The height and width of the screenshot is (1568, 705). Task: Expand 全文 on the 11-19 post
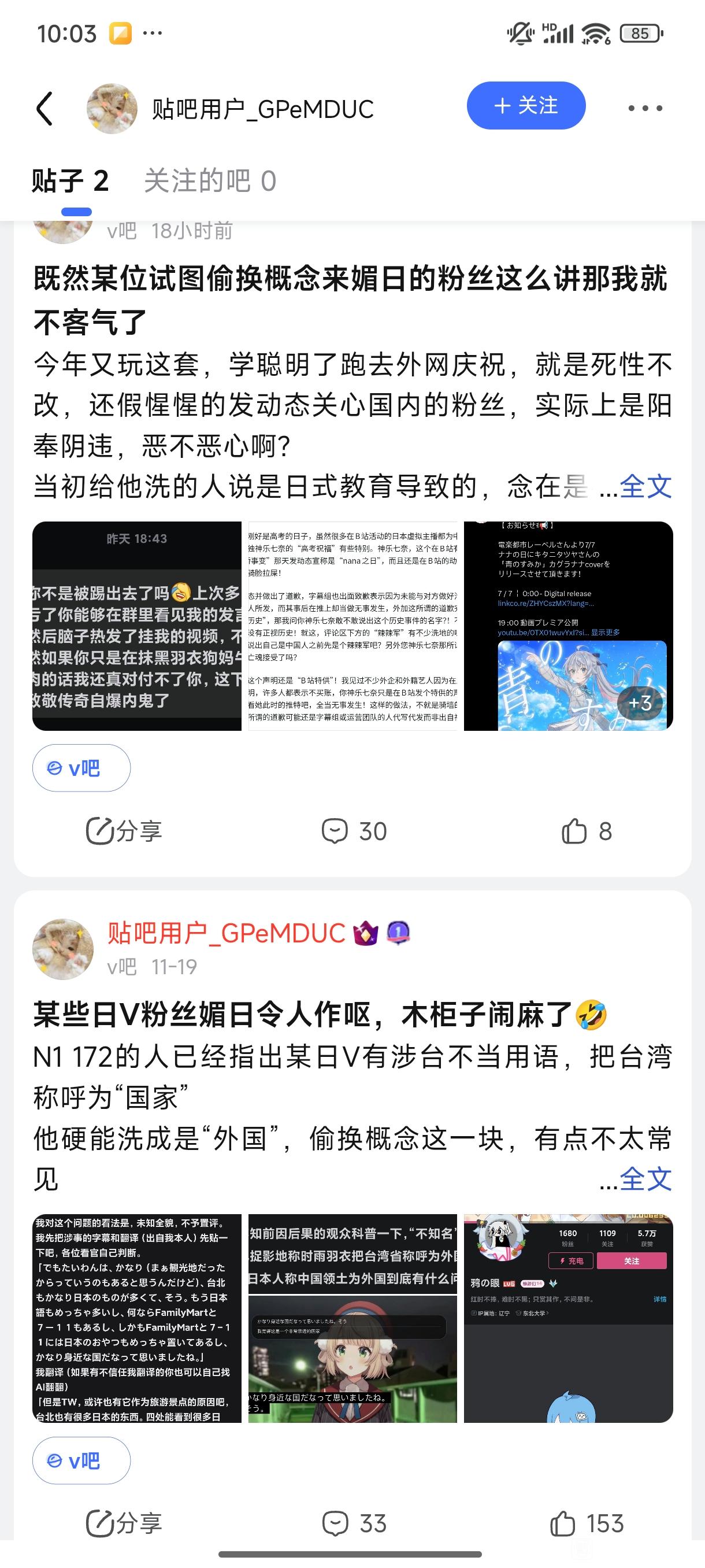(645, 1179)
